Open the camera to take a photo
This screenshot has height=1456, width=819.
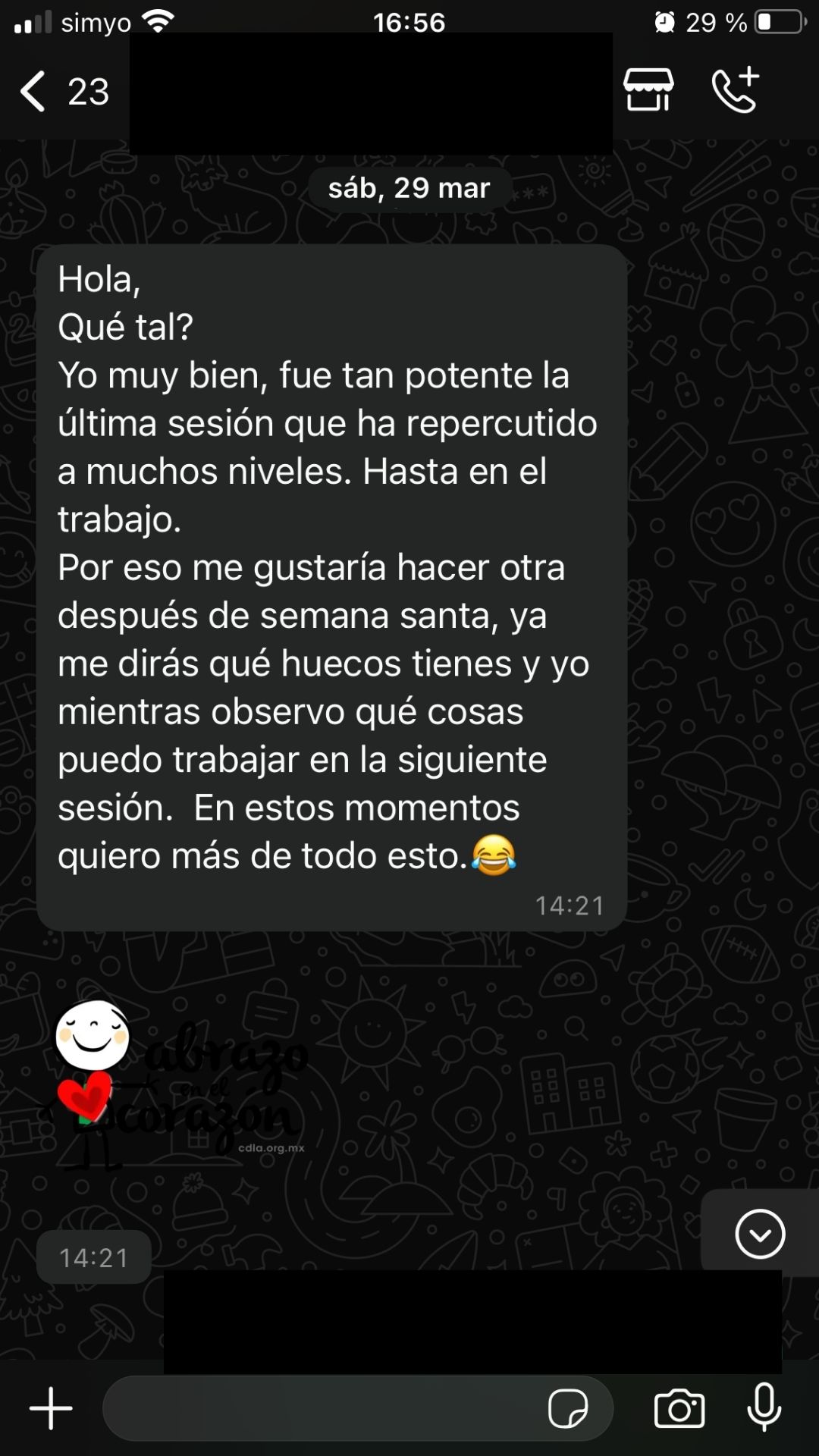point(679,1408)
